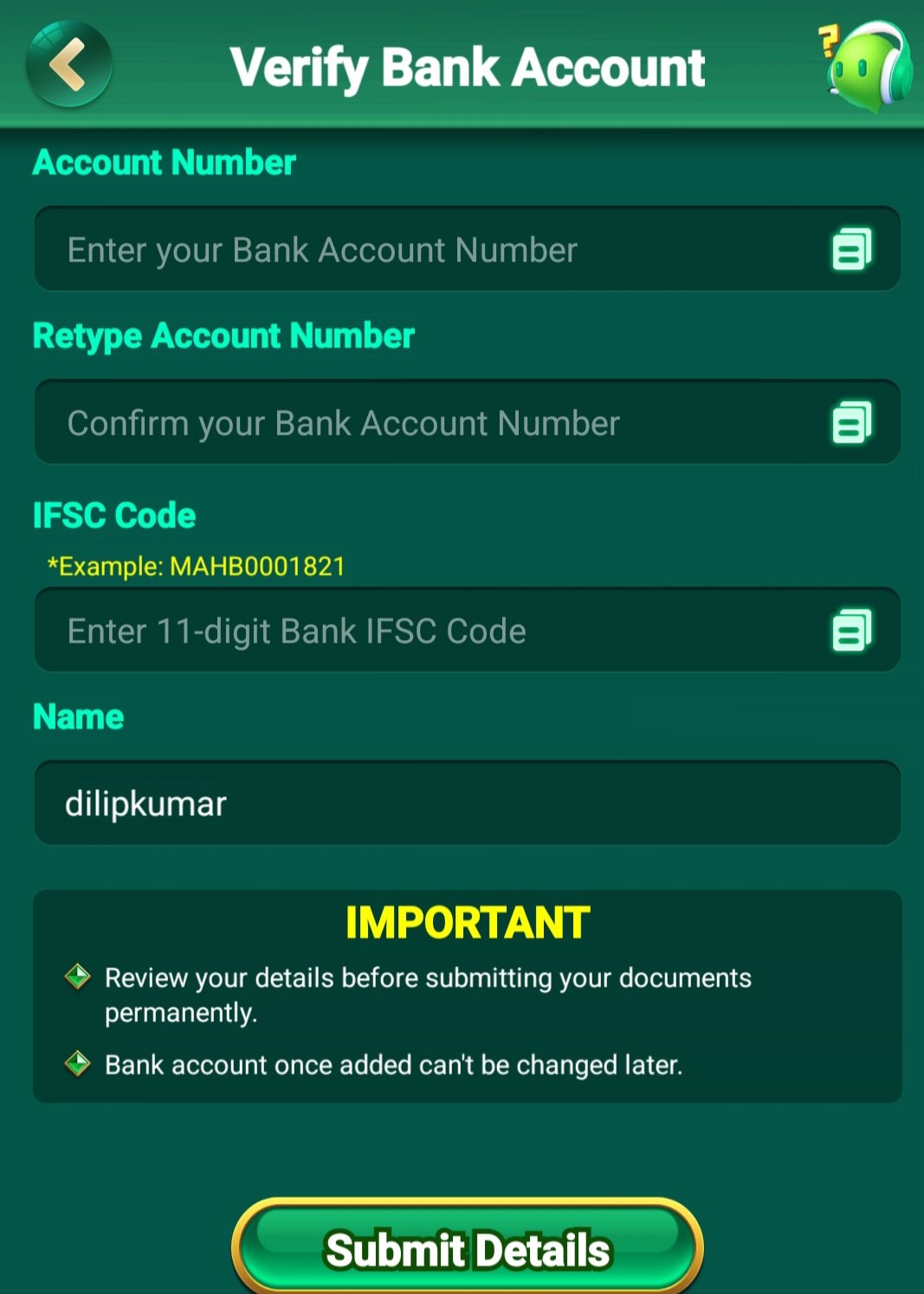Go back using the arrow button

pyautogui.click(x=69, y=65)
